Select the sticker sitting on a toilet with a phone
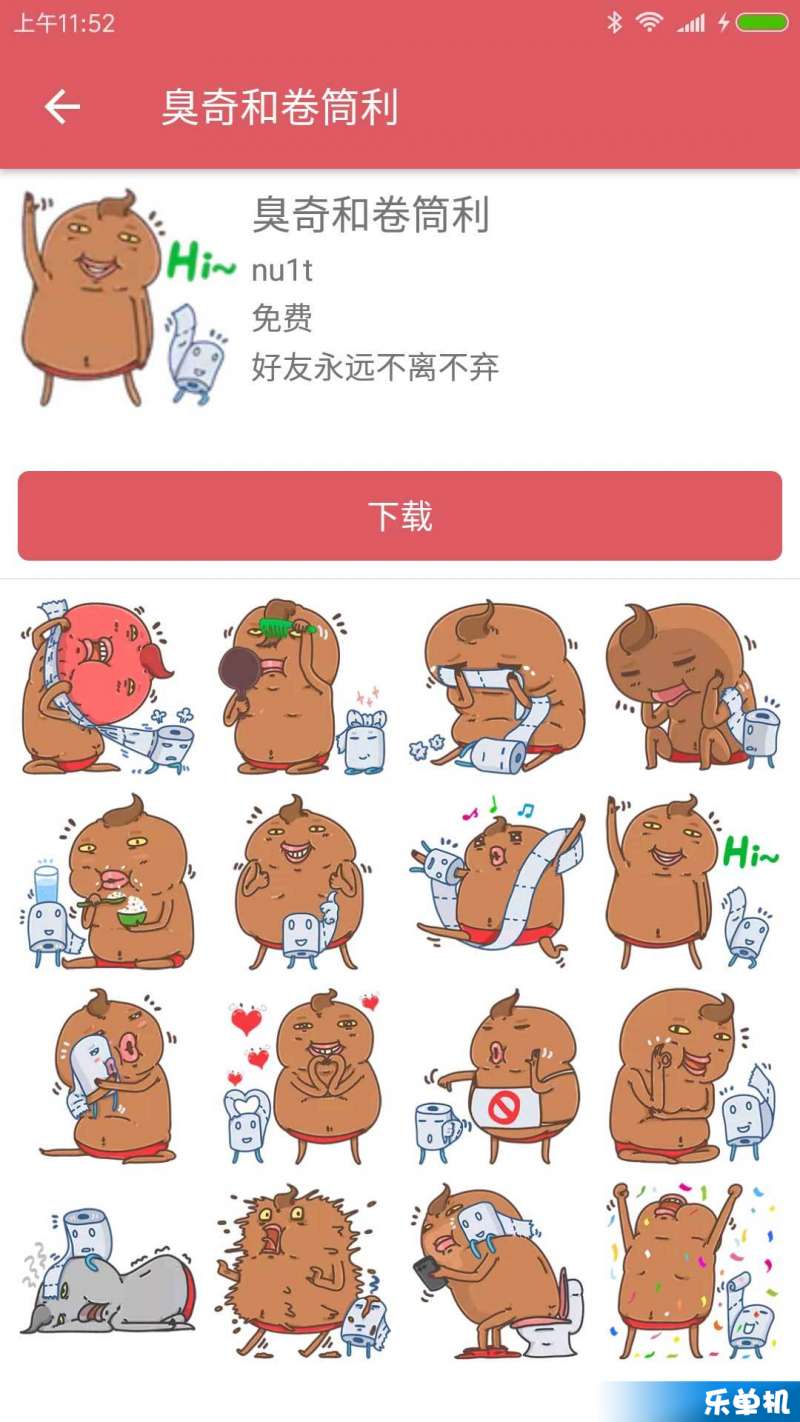800x1422 pixels. tap(497, 1270)
